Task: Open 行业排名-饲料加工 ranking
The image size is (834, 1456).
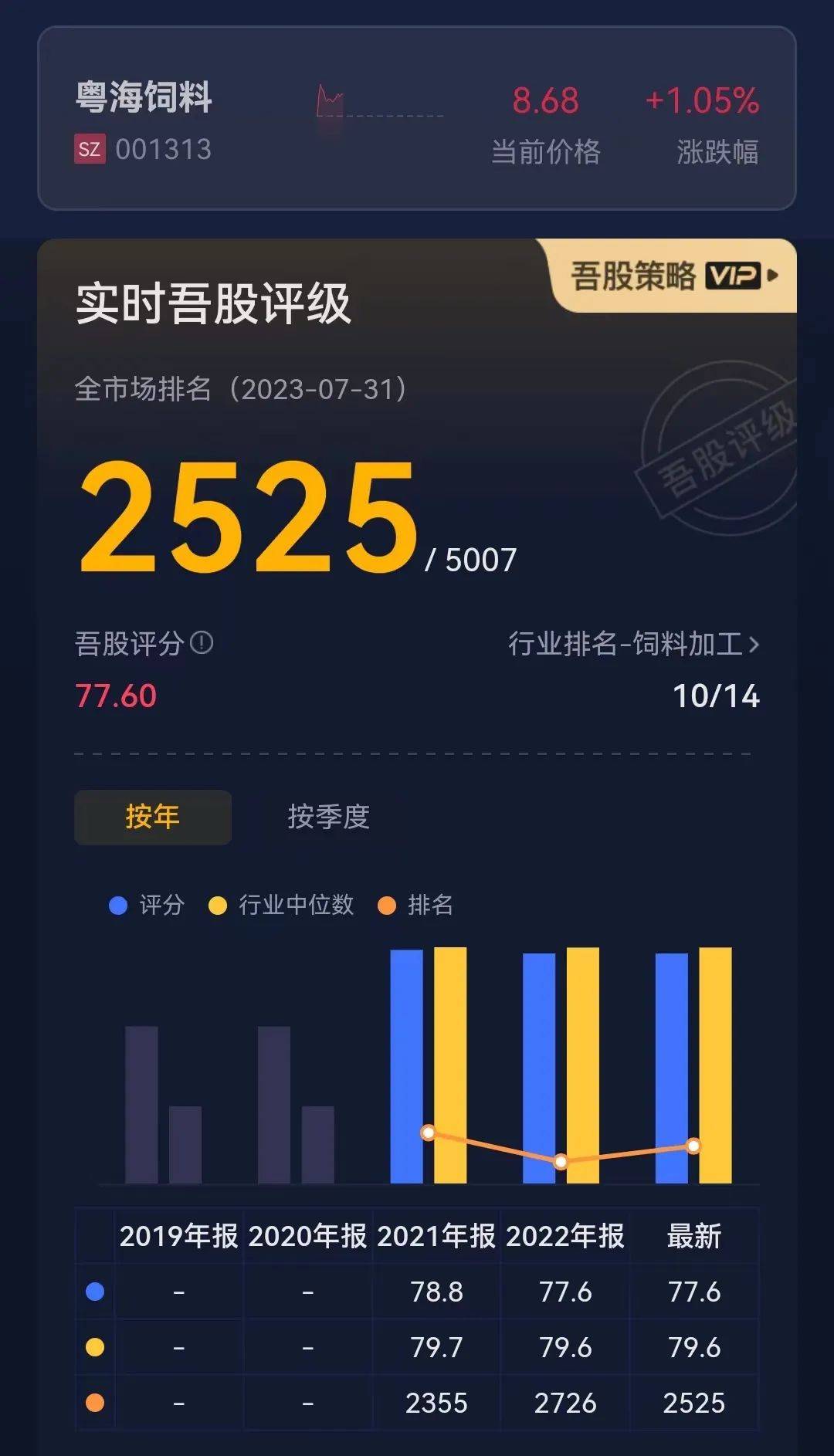Action: (x=633, y=643)
